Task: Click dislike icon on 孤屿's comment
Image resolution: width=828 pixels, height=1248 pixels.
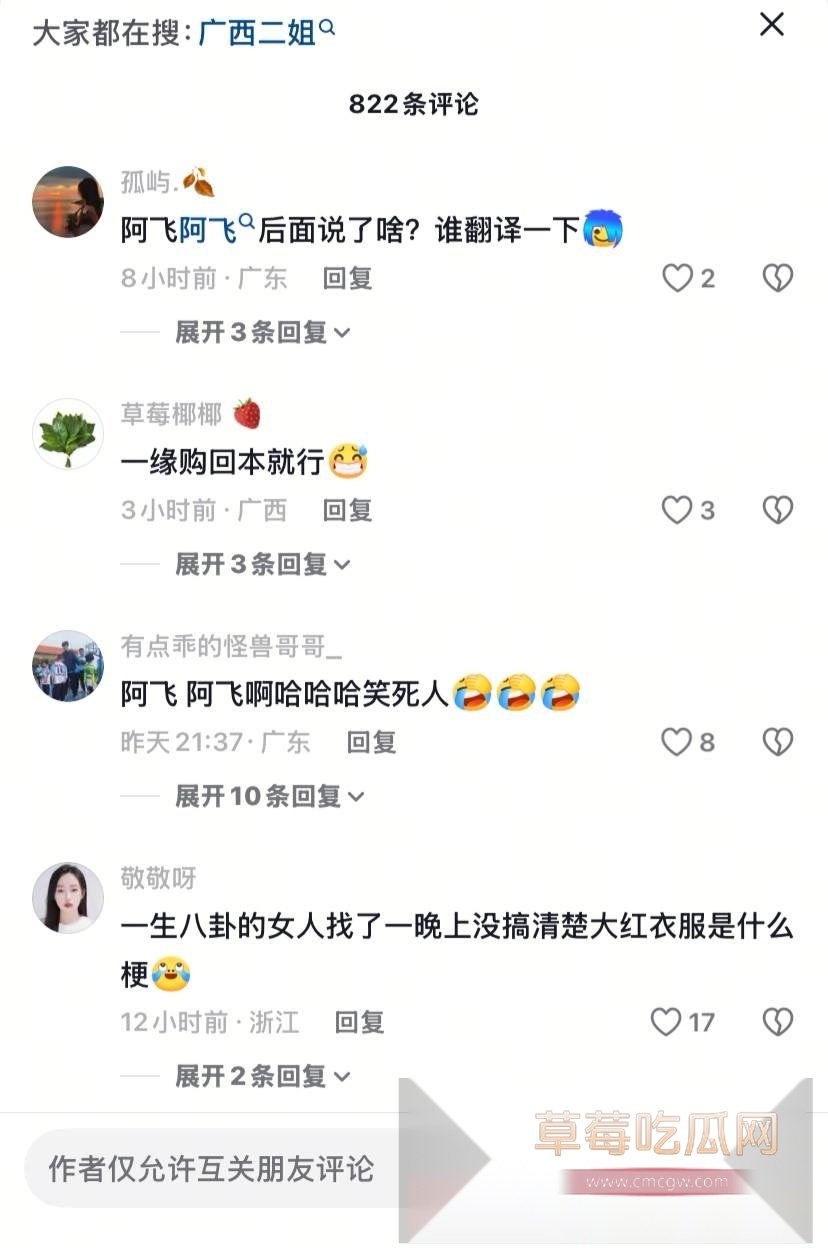Action: point(778,278)
